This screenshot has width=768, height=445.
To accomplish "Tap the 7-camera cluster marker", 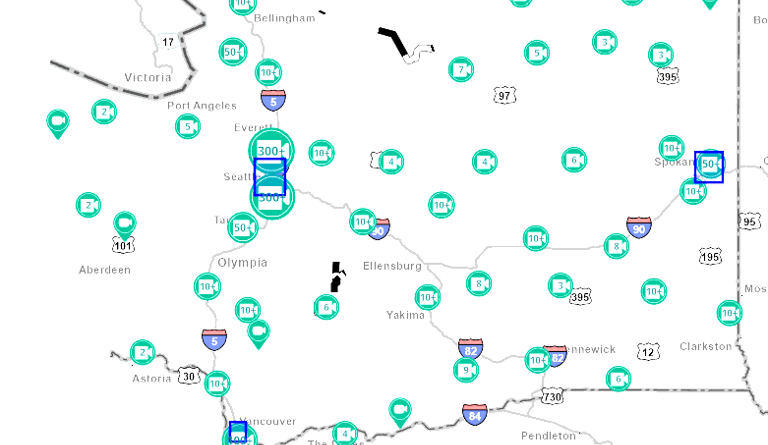I will [x=461, y=69].
